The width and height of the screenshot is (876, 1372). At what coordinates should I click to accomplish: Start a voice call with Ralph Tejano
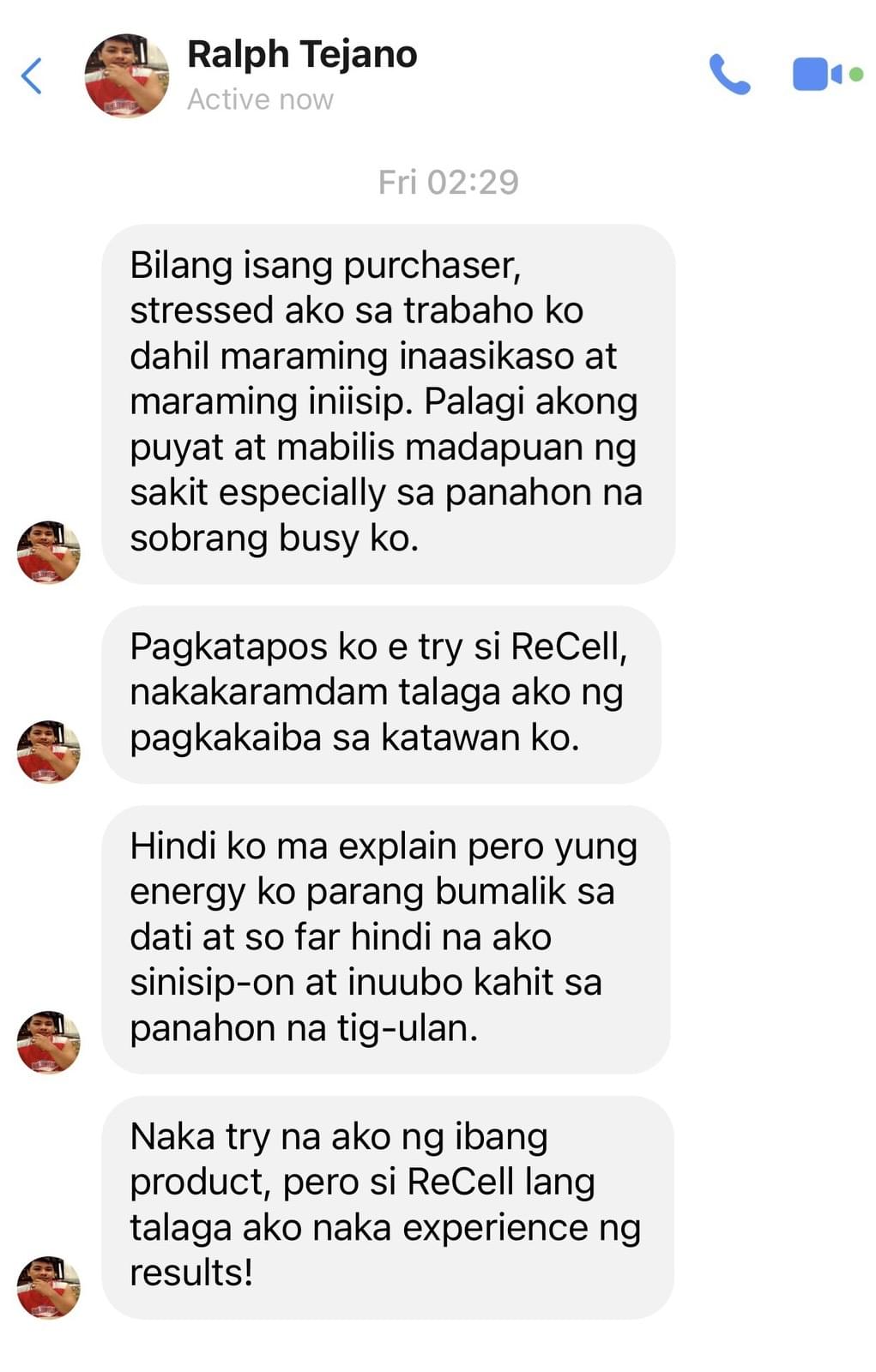(729, 75)
